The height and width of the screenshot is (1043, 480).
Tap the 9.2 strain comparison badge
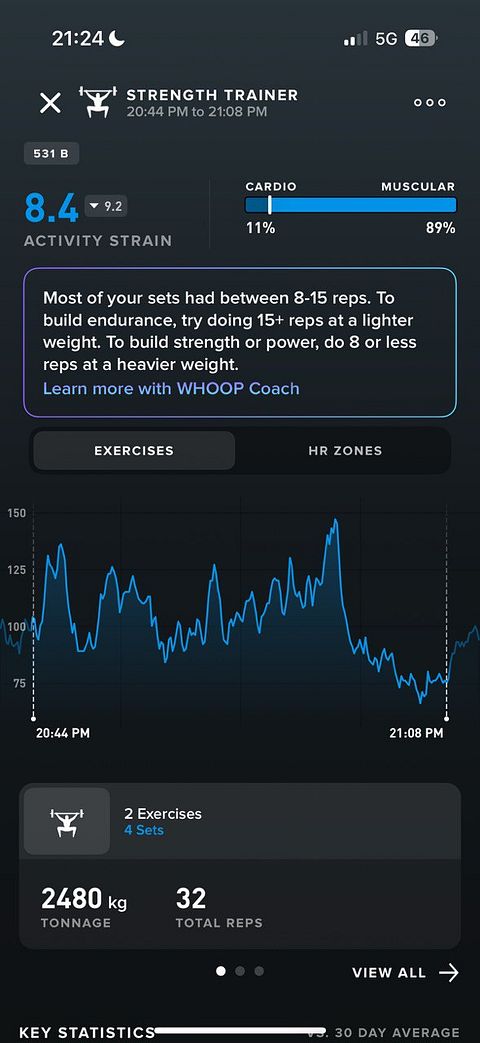[106, 206]
